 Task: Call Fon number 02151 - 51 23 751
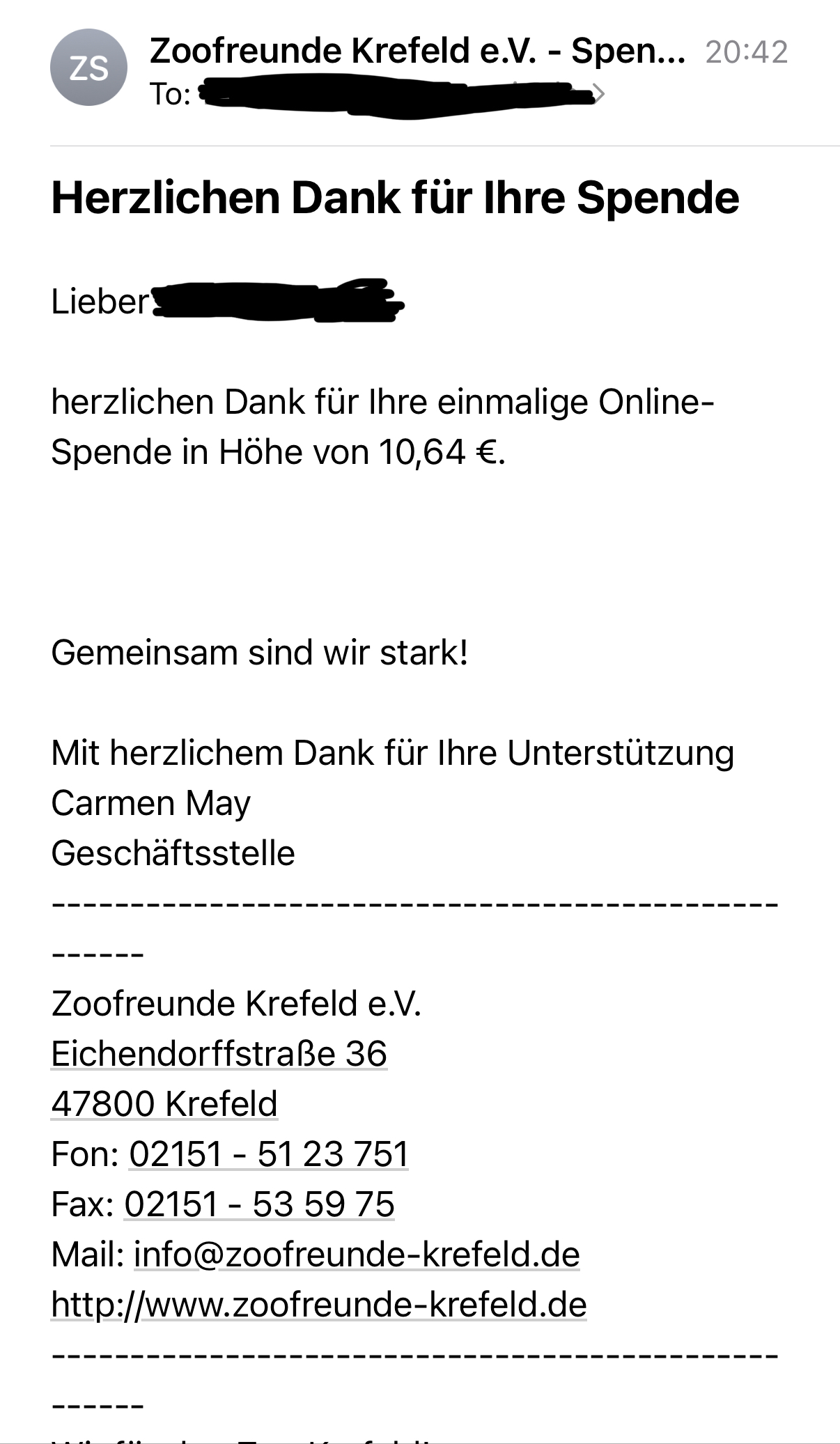tap(268, 1154)
